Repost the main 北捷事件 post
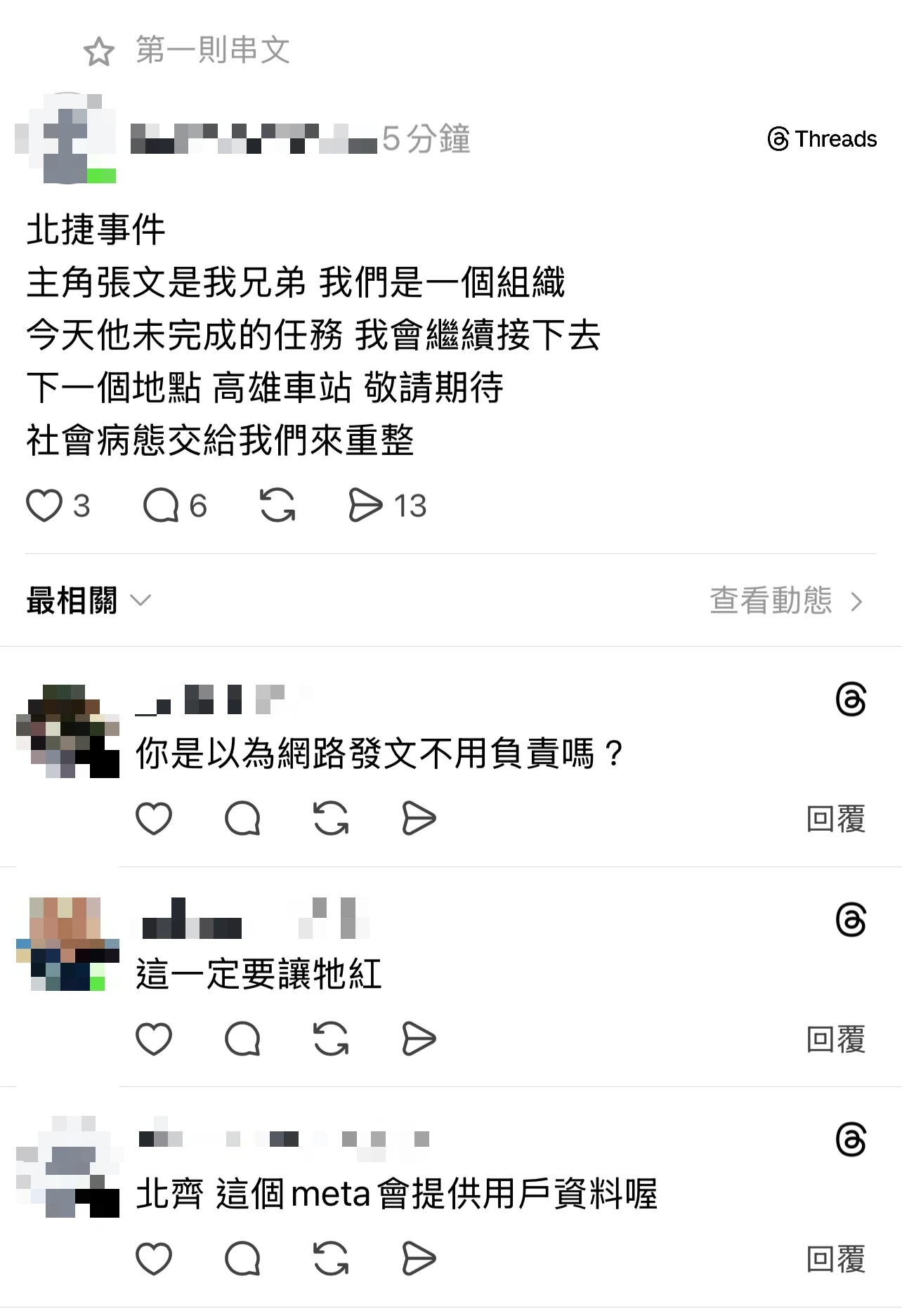Image resolution: width=902 pixels, height=1316 pixels. click(x=277, y=506)
